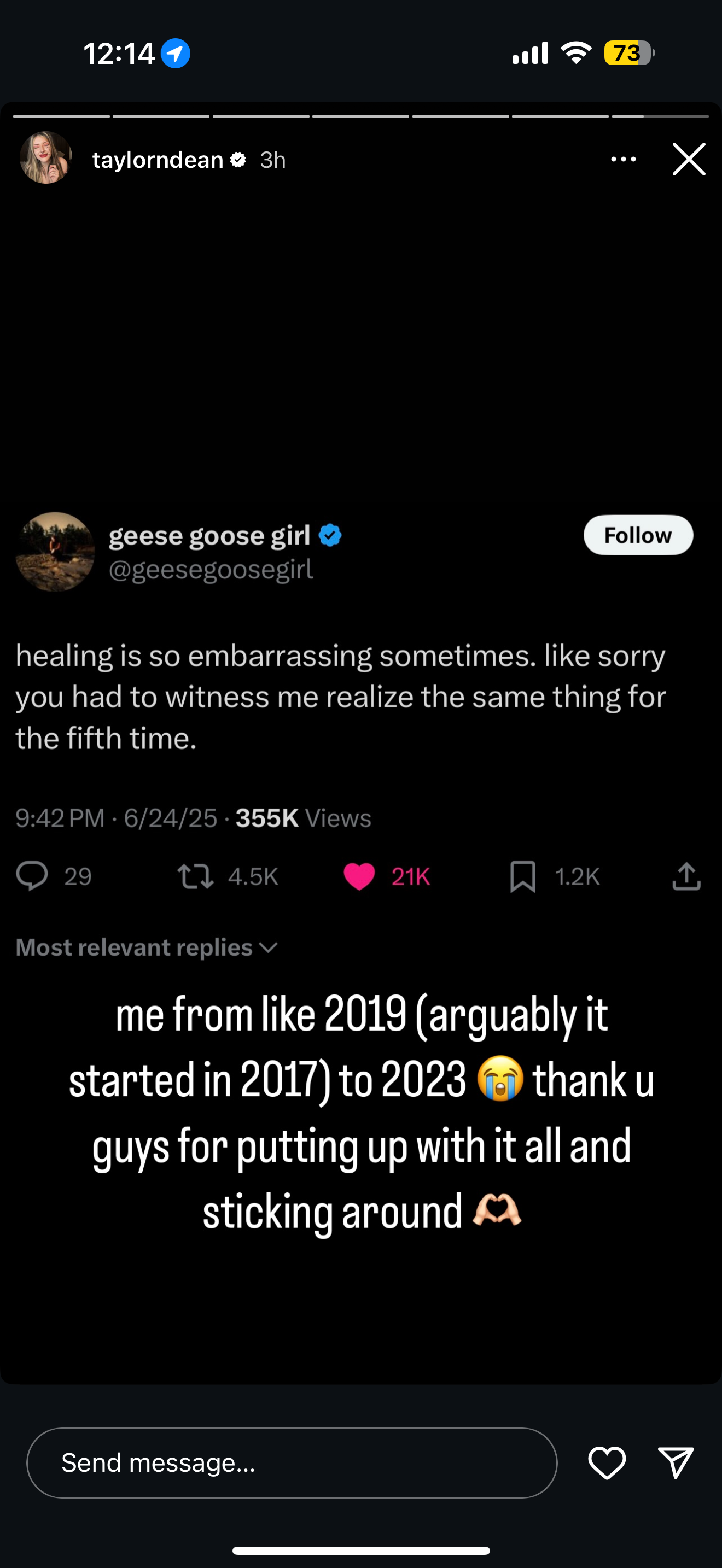Tap the taylorndean username
This screenshot has height=1568, width=722.
(158, 160)
